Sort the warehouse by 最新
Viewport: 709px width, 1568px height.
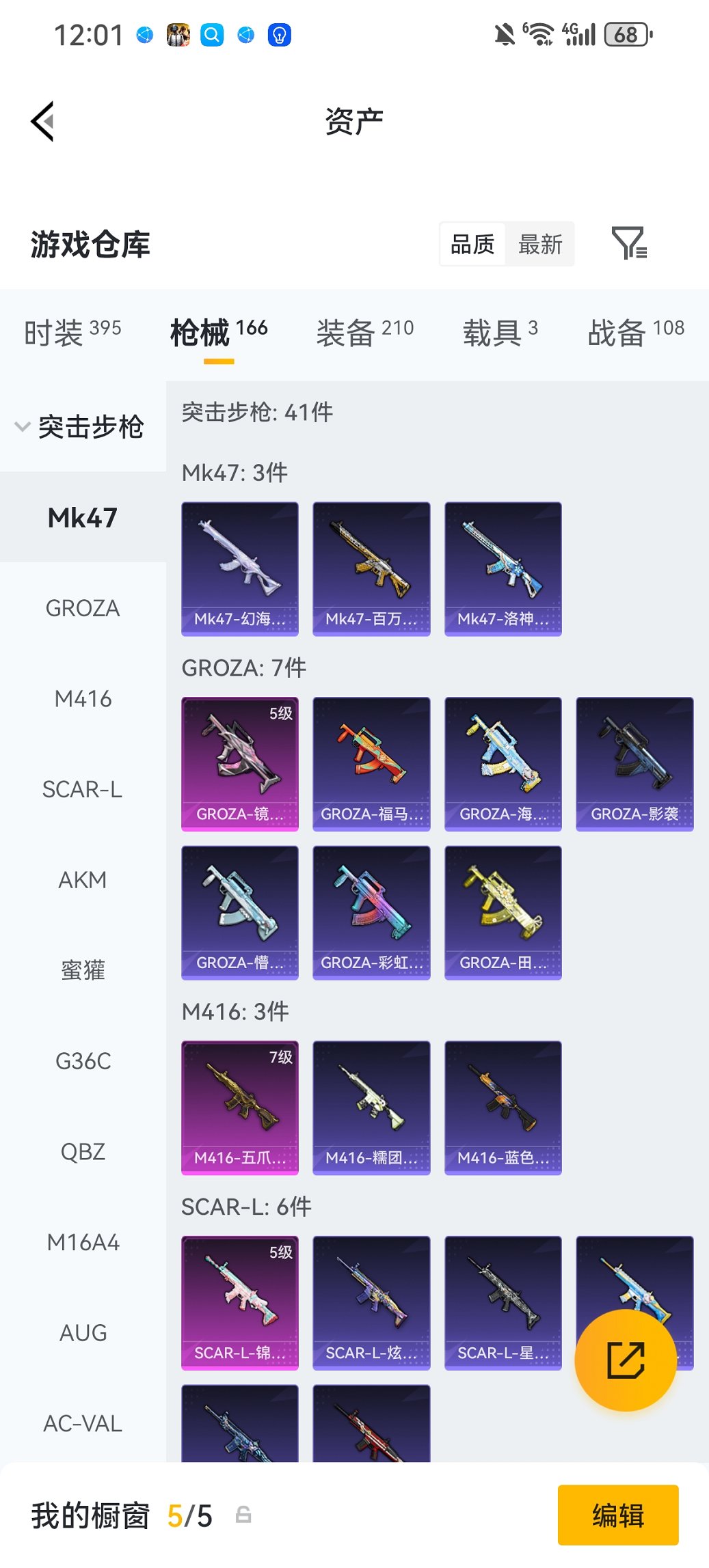(x=540, y=244)
